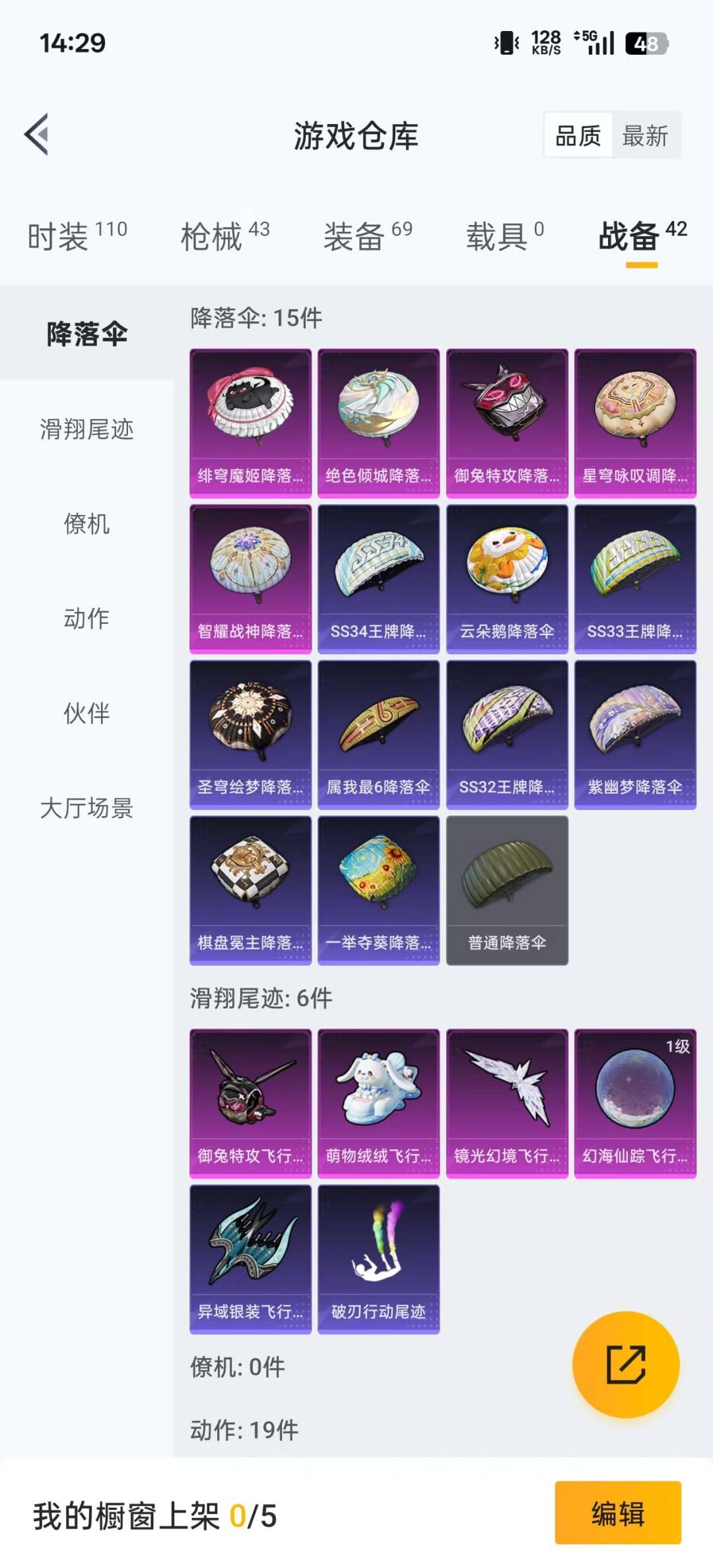Open the 属我最6降落伞 item
The height and width of the screenshot is (1568, 713).
(x=378, y=734)
